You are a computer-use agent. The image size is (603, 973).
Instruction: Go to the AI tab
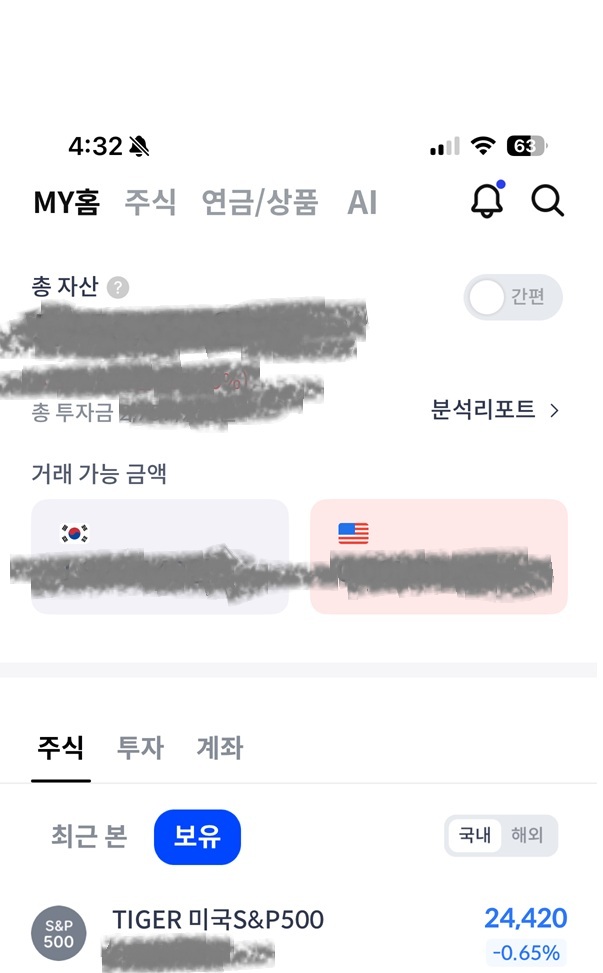pos(362,202)
